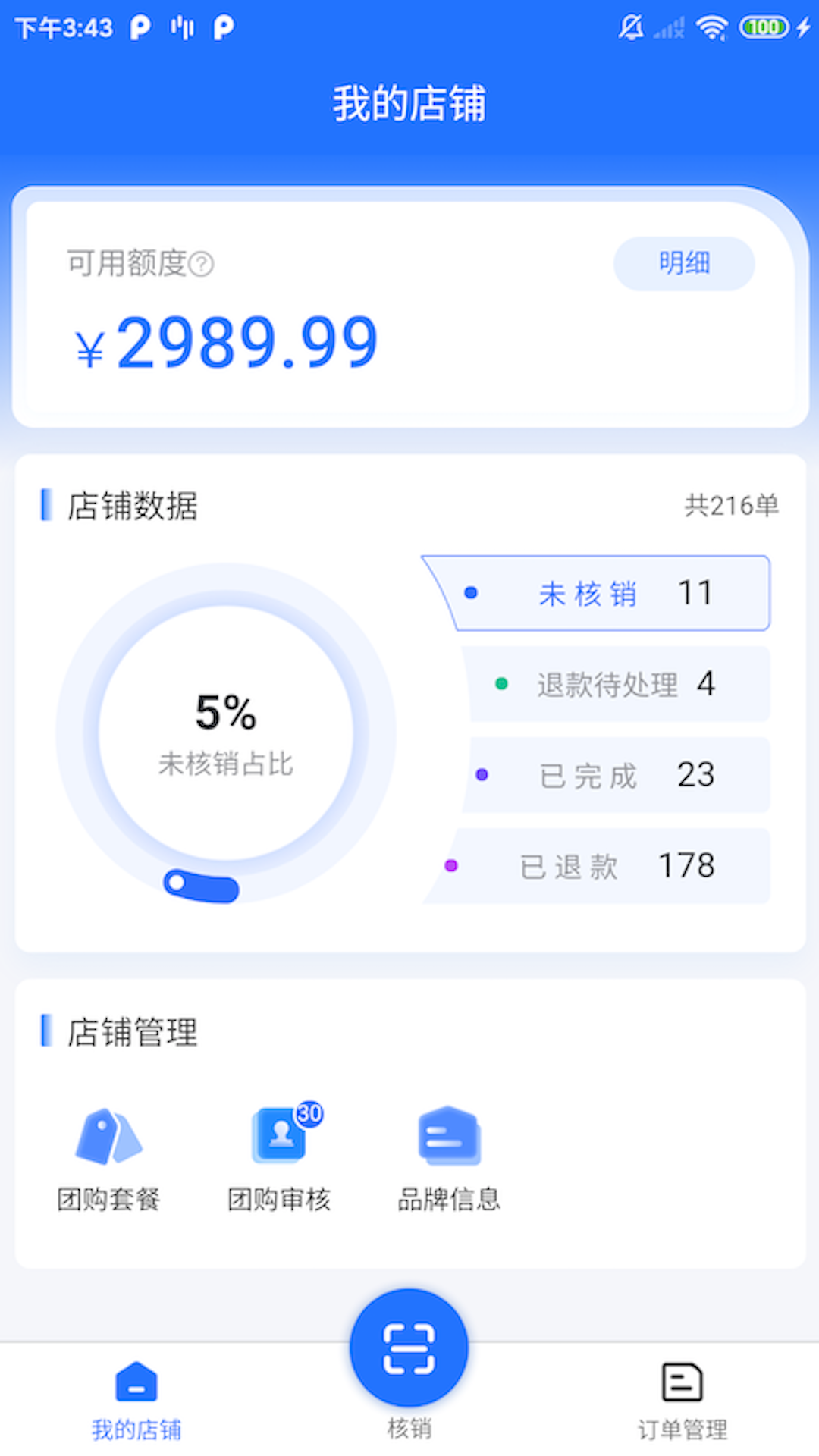Tap the 核销 scan button
This screenshot has height=1456, width=819.
click(409, 1350)
